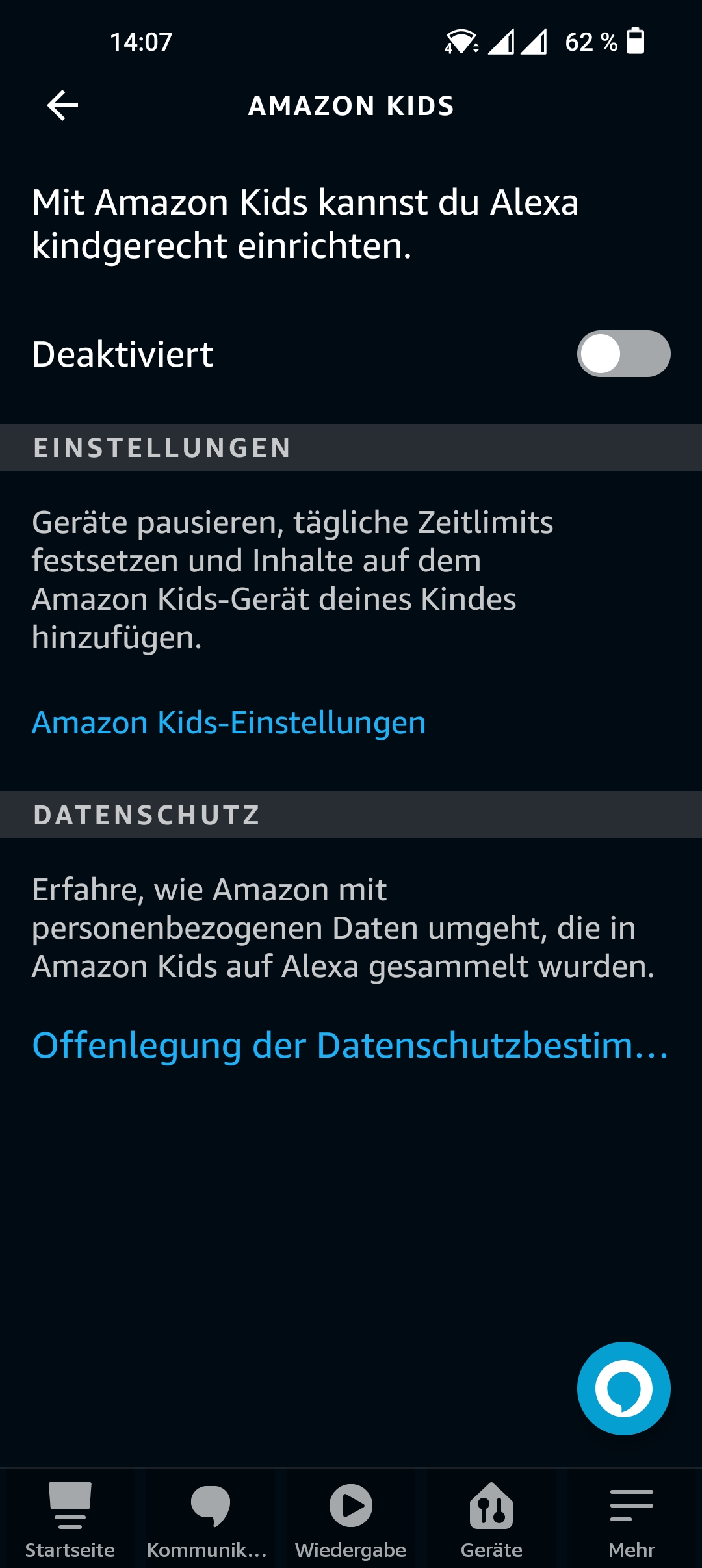Switch to the Wiedergabe tab
This screenshot has height=1568, width=702.
[x=351, y=1520]
